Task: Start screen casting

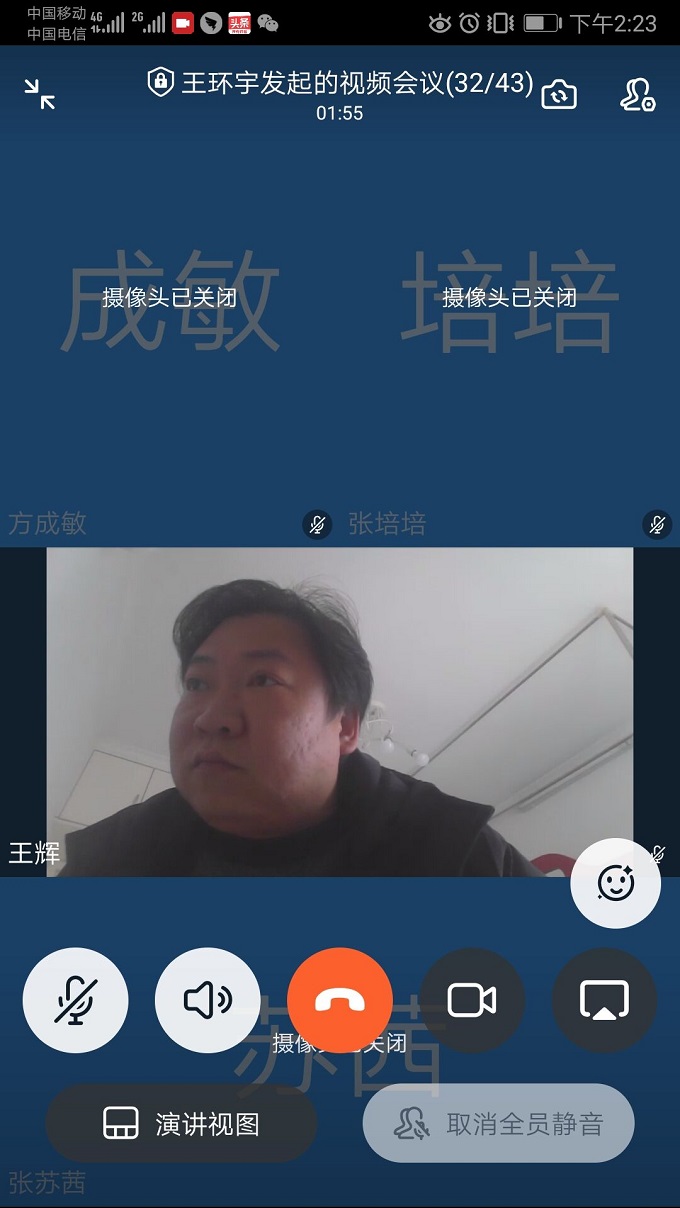Action: 604,1000
